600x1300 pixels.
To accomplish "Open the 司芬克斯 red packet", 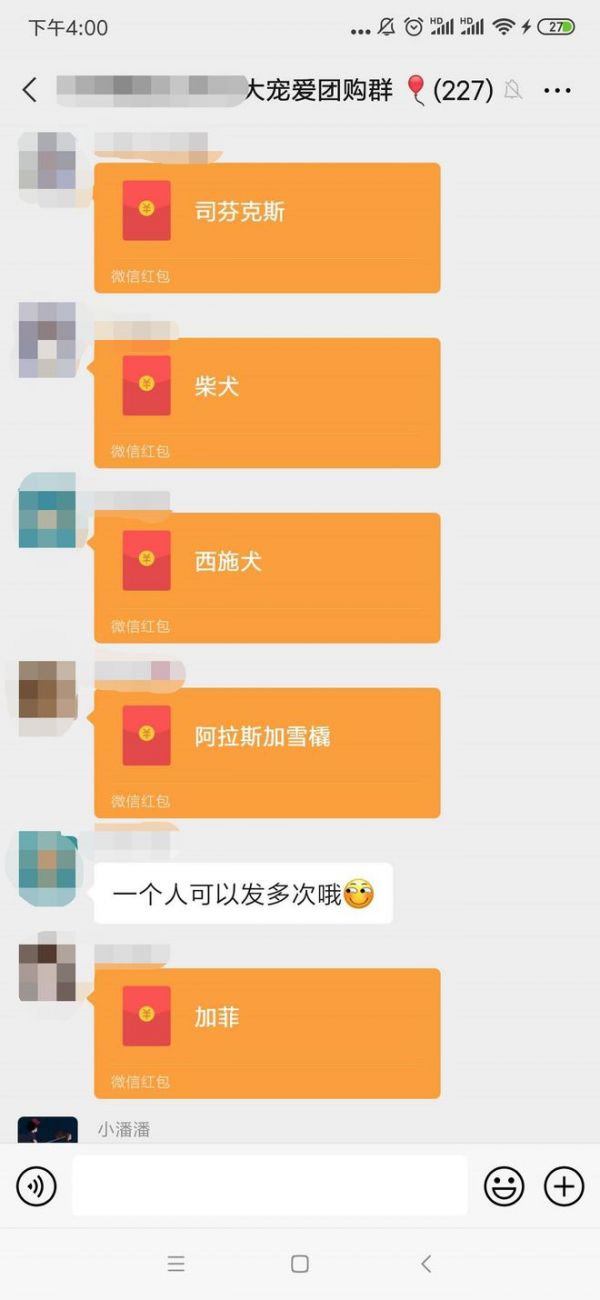I will click(267, 227).
